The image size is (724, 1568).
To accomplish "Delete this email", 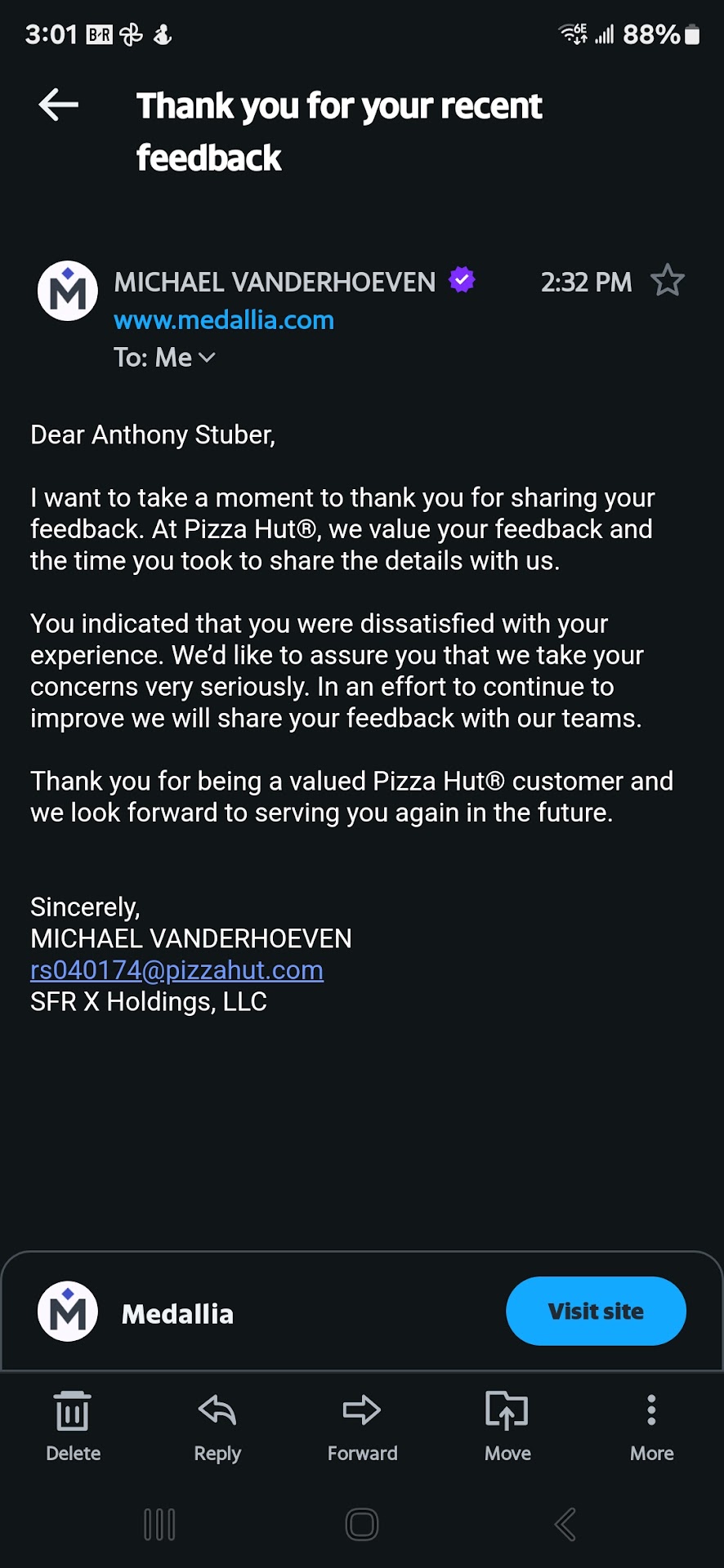I will (x=73, y=1426).
